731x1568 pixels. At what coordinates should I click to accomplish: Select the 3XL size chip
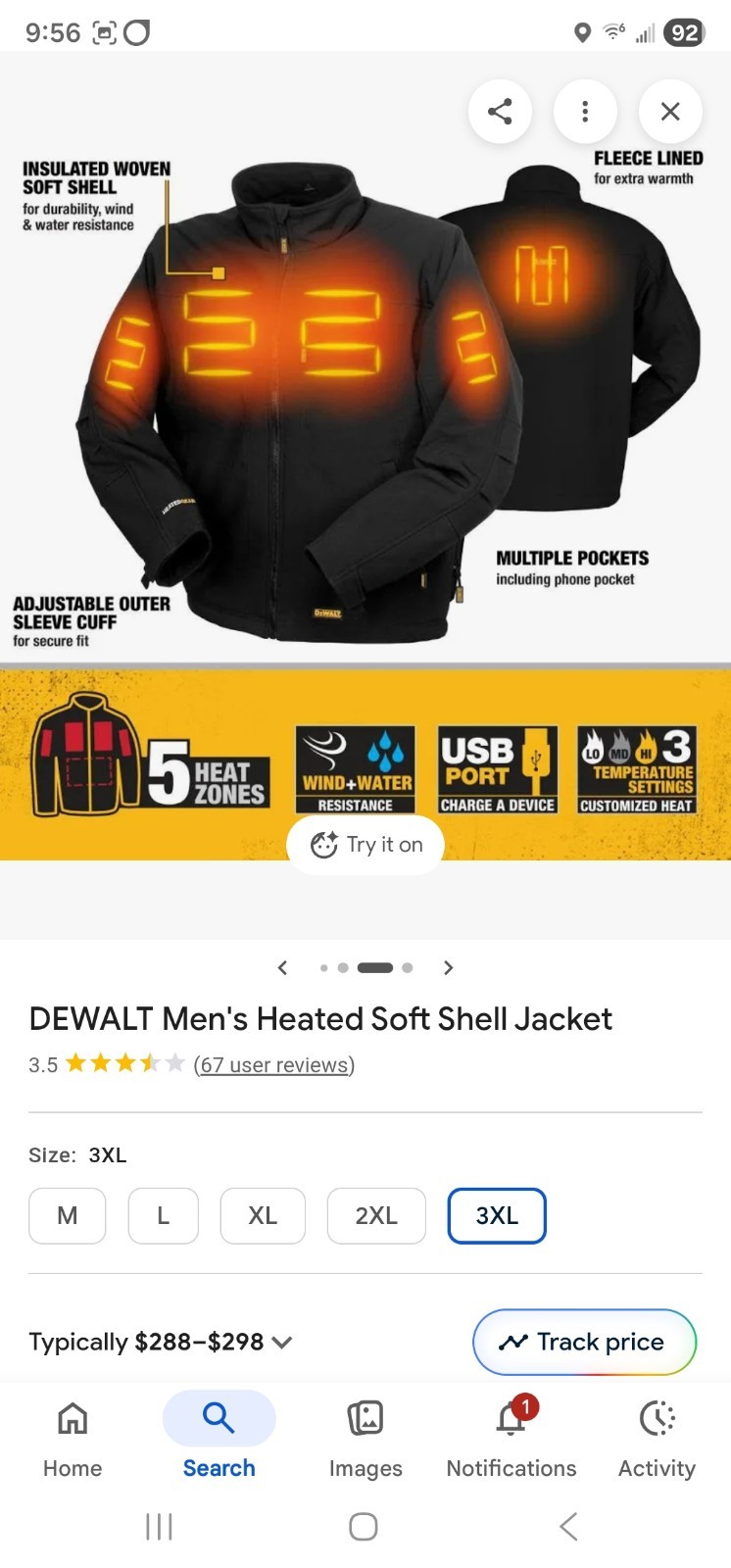click(497, 1216)
